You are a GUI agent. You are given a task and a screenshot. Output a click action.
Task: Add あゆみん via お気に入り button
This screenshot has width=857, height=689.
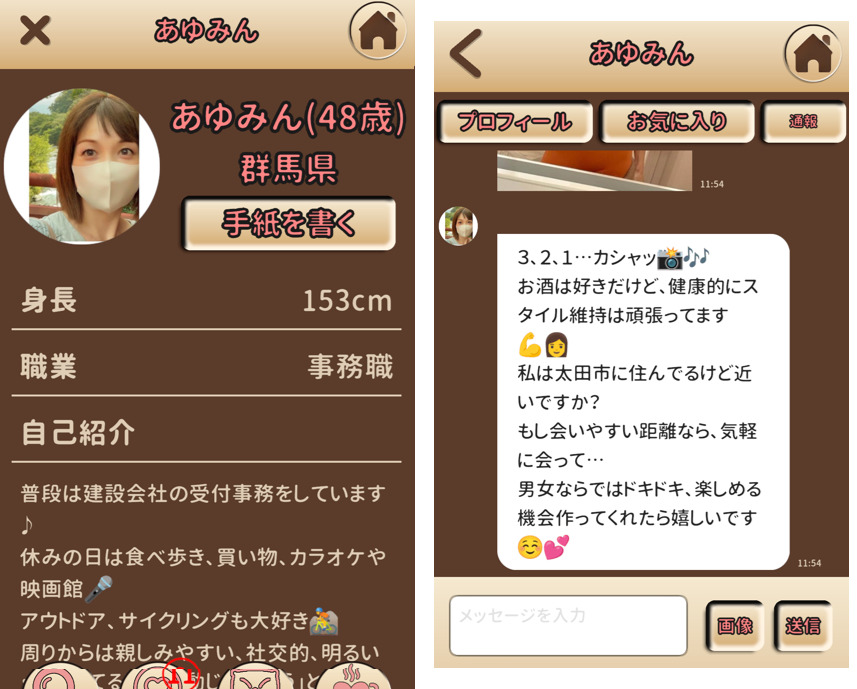[676, 122]
